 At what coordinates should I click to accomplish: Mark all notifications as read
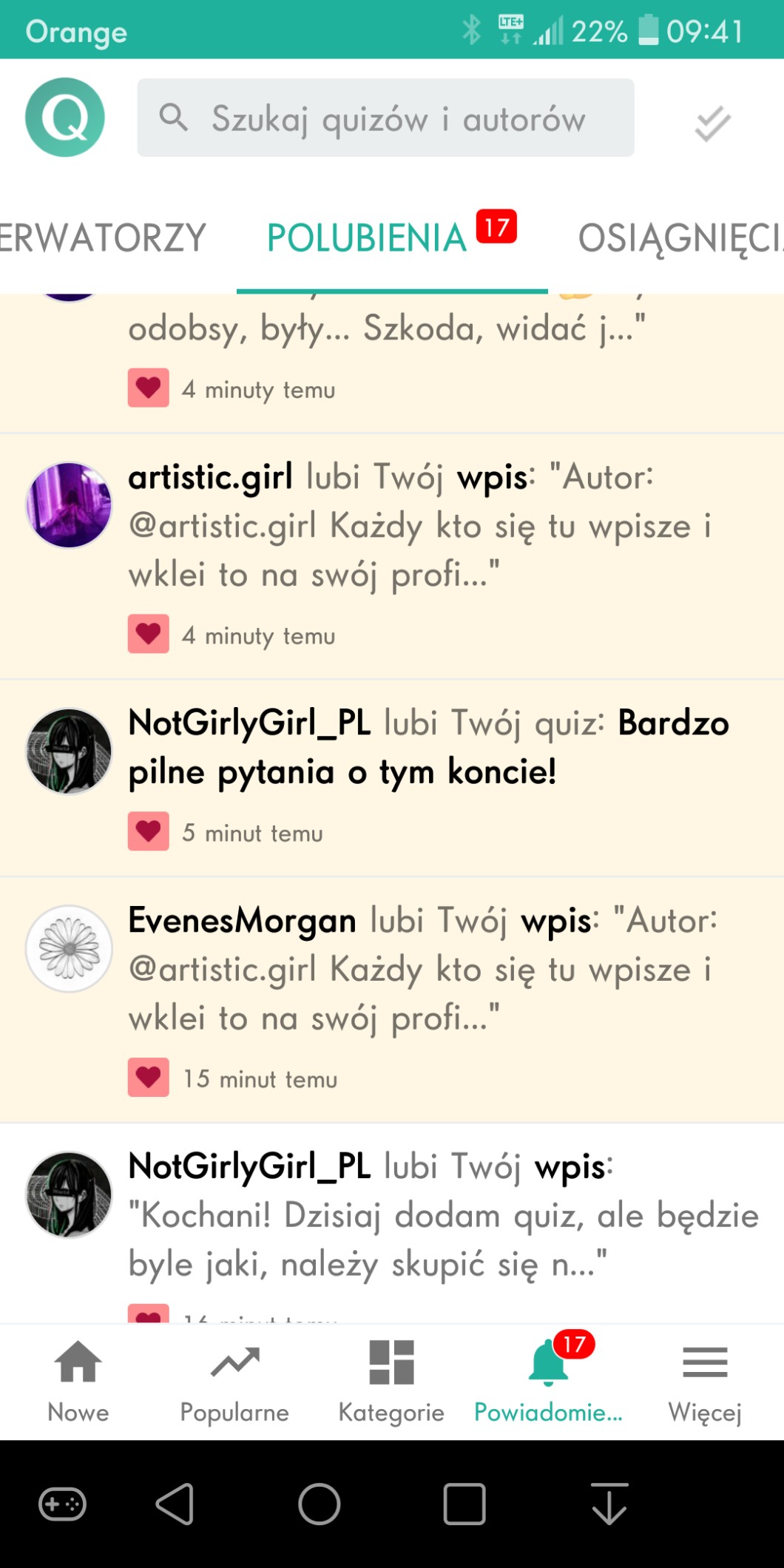[x=712, y=124]
